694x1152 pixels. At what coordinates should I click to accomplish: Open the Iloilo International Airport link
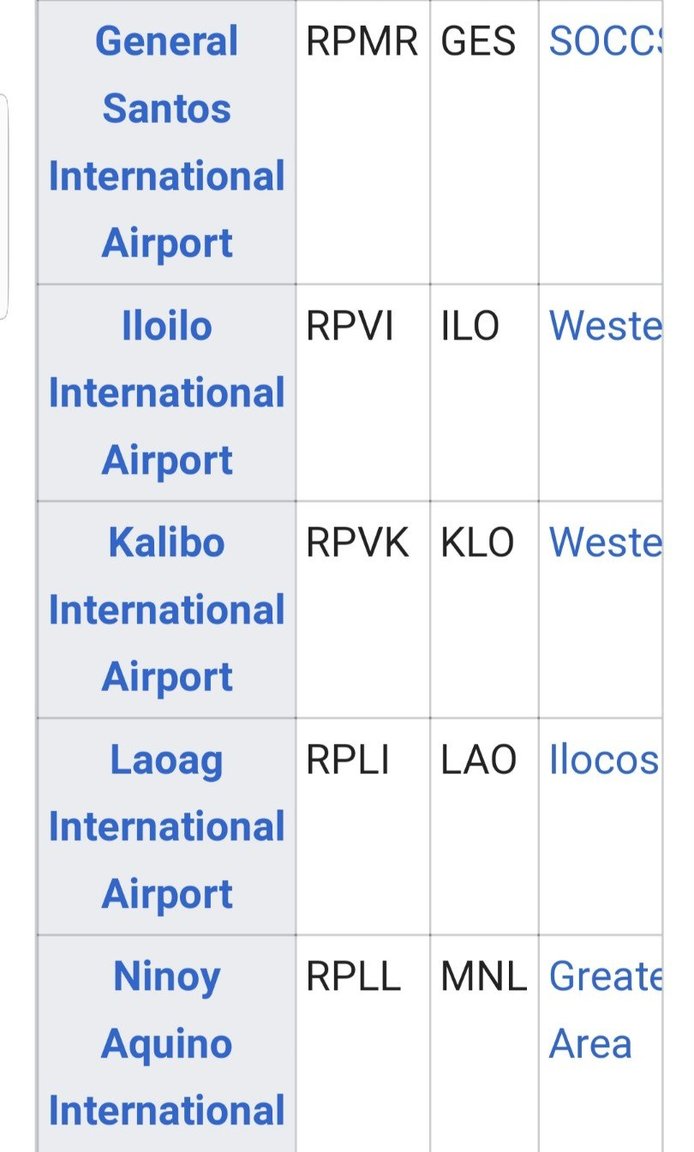point(166,393)
